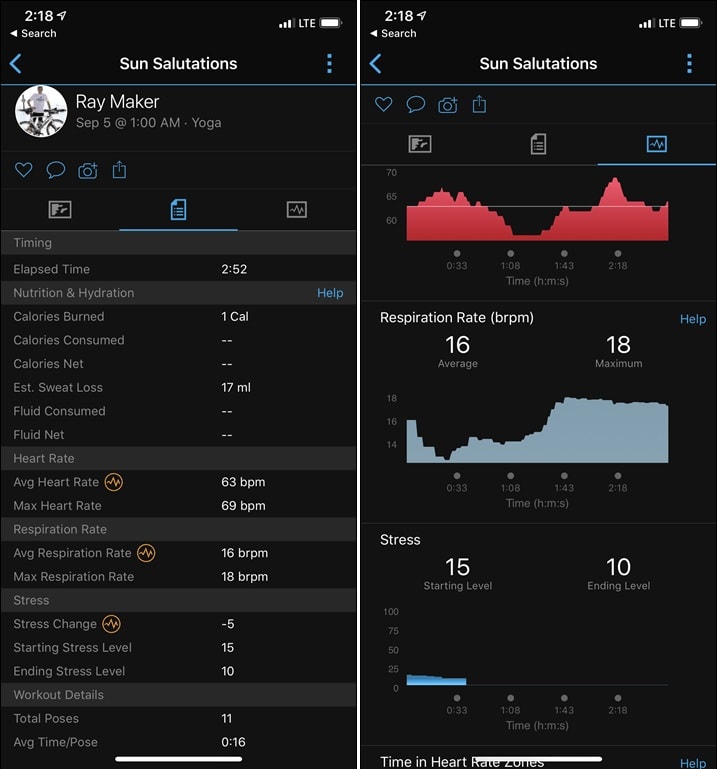The height and width of the screenshot is (769, 717).
Task: Switch to overview tab above the heart rate chart
Action: 420,144
